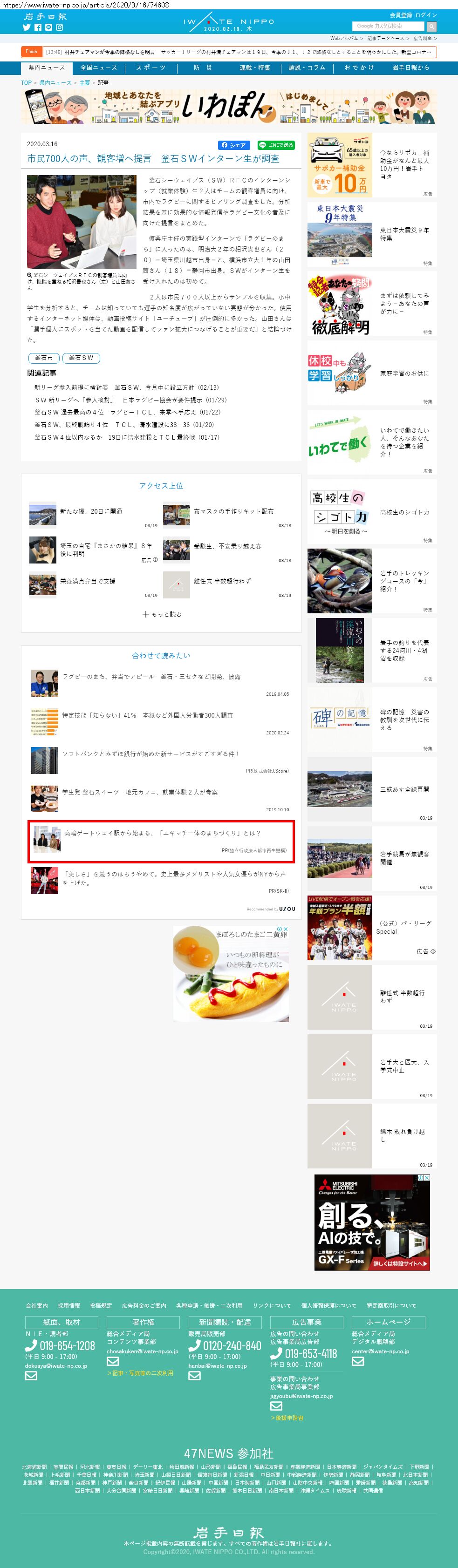
Task: Select the 釜石市 tag chip
Action: [x=43, y=358]
